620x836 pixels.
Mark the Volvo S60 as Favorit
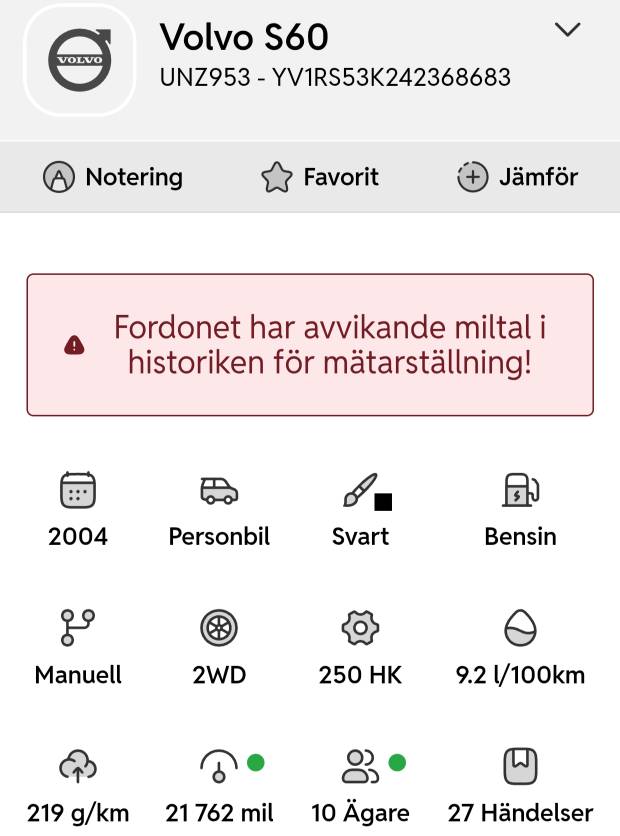pos(320,177)
